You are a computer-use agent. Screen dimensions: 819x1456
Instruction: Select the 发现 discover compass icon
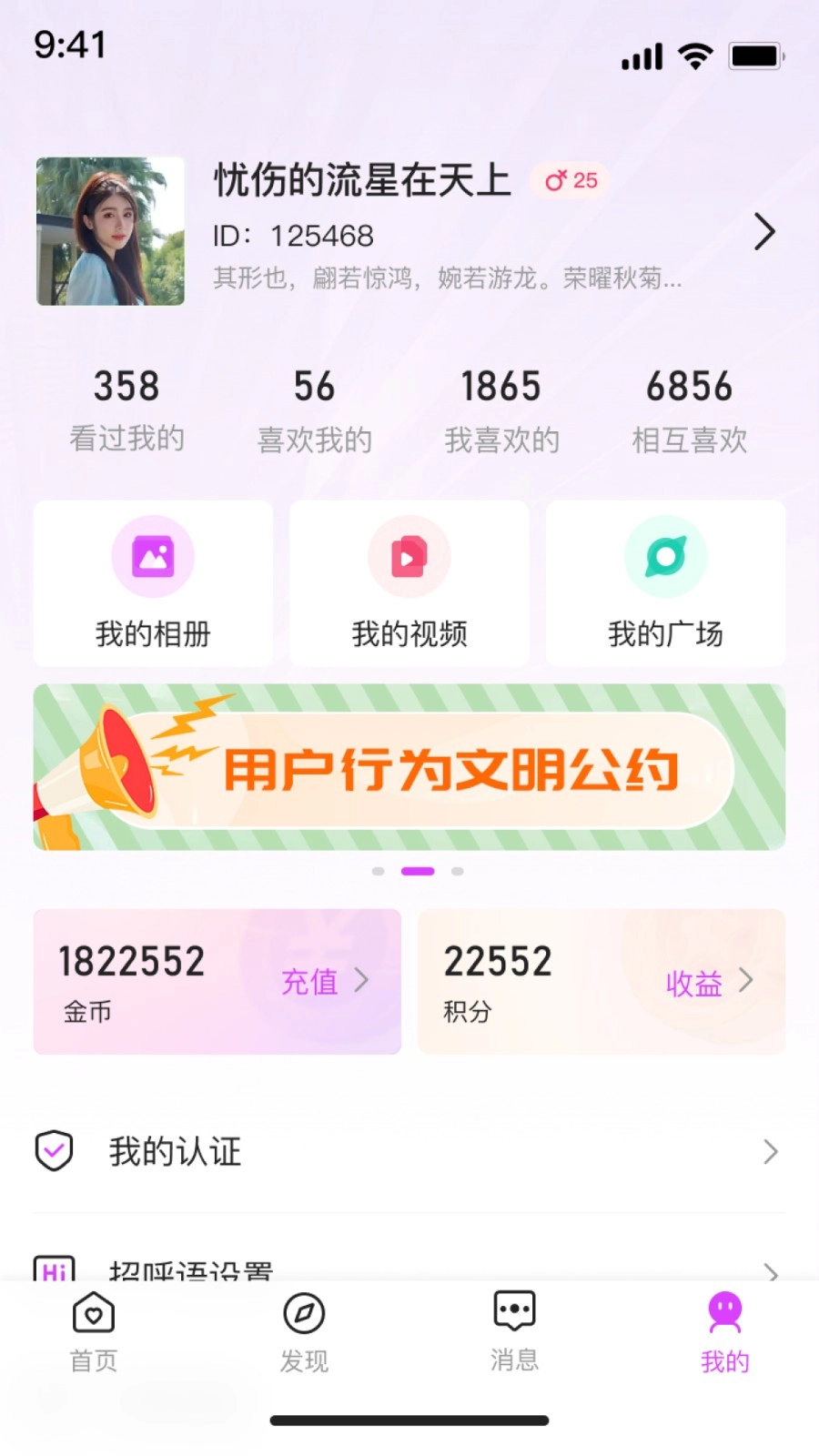303,1312
